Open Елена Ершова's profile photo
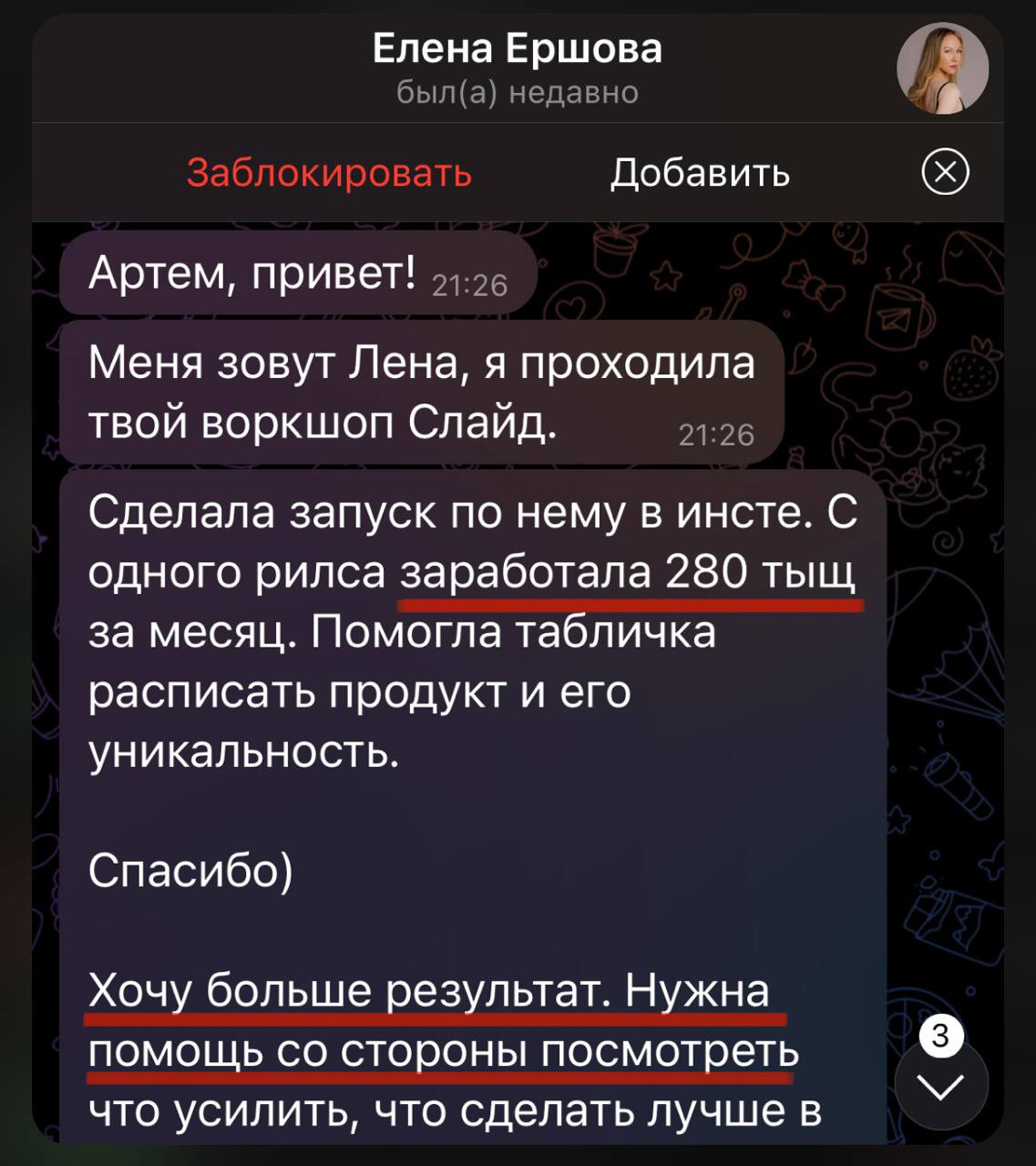This screenshot has width=1036, height=1166. pyautogui.click(x=942, y=68)
